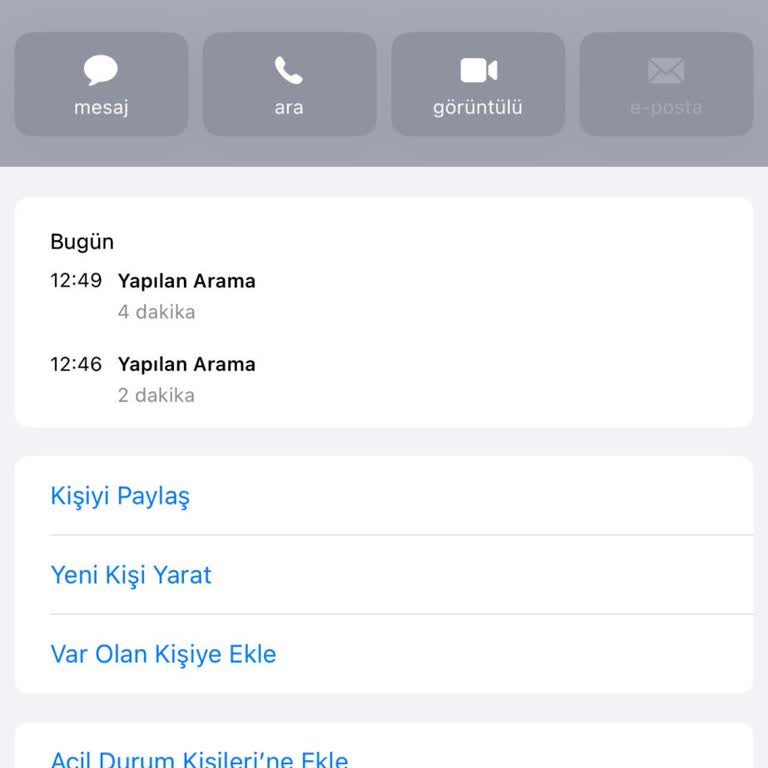Choose Yeni Kişi Yarat
768x768 pixels.
pos(131,575)
